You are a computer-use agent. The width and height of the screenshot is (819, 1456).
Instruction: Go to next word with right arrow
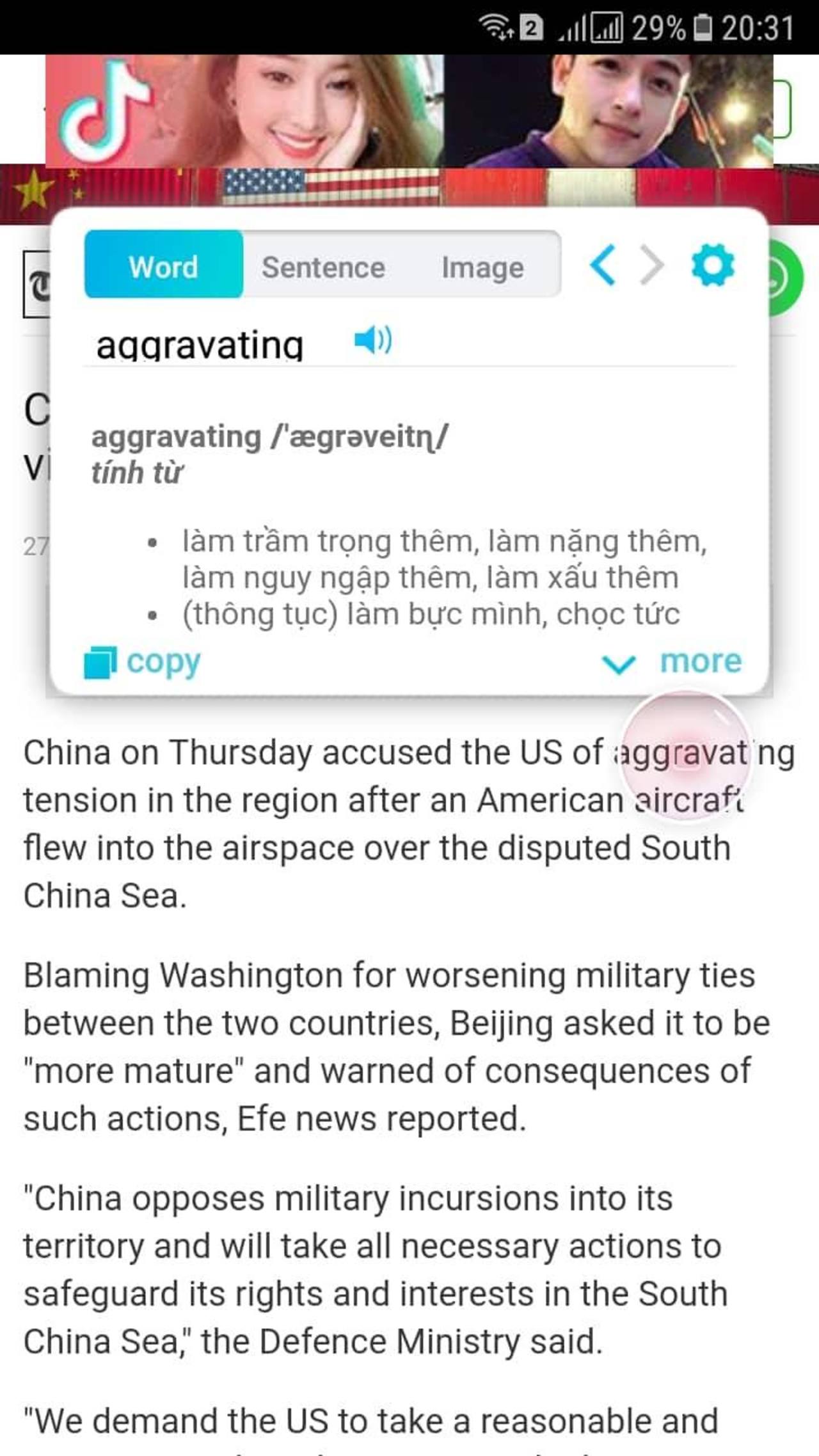[653, 265]
